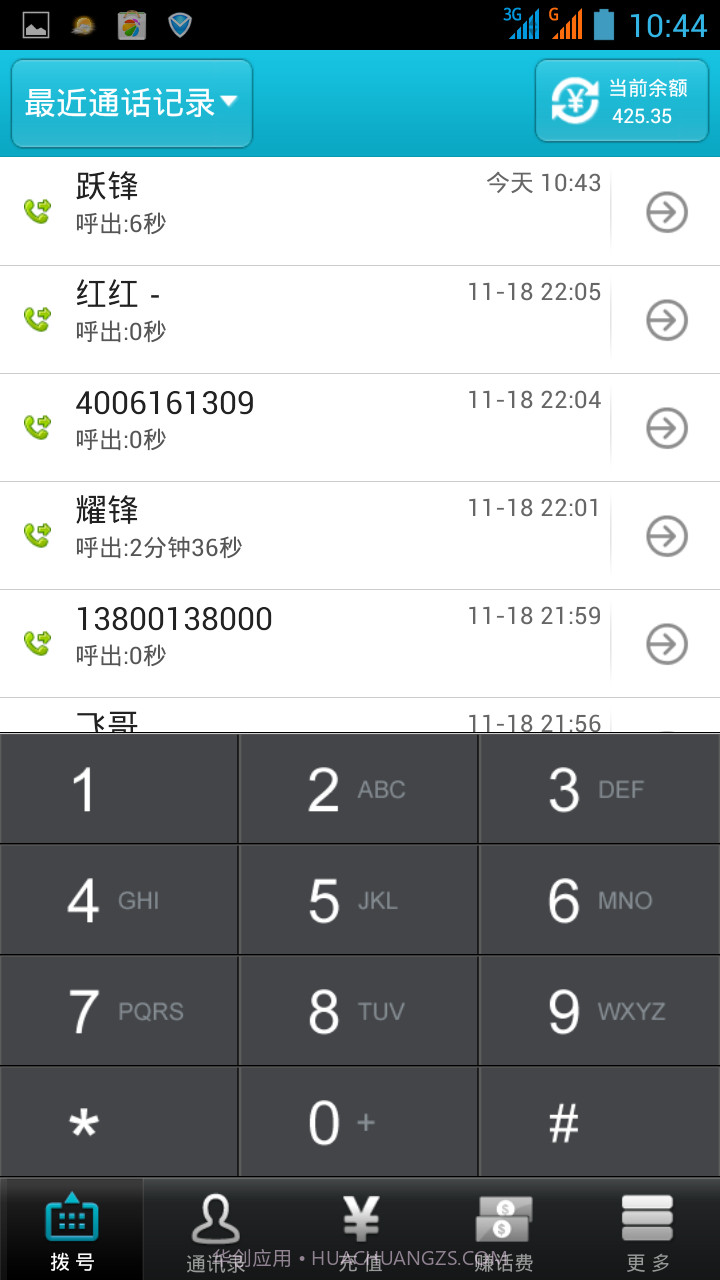Open 最近通话记录 filter dropdown
This screenshot has width=720, height=1280.
tap(131, 101)
